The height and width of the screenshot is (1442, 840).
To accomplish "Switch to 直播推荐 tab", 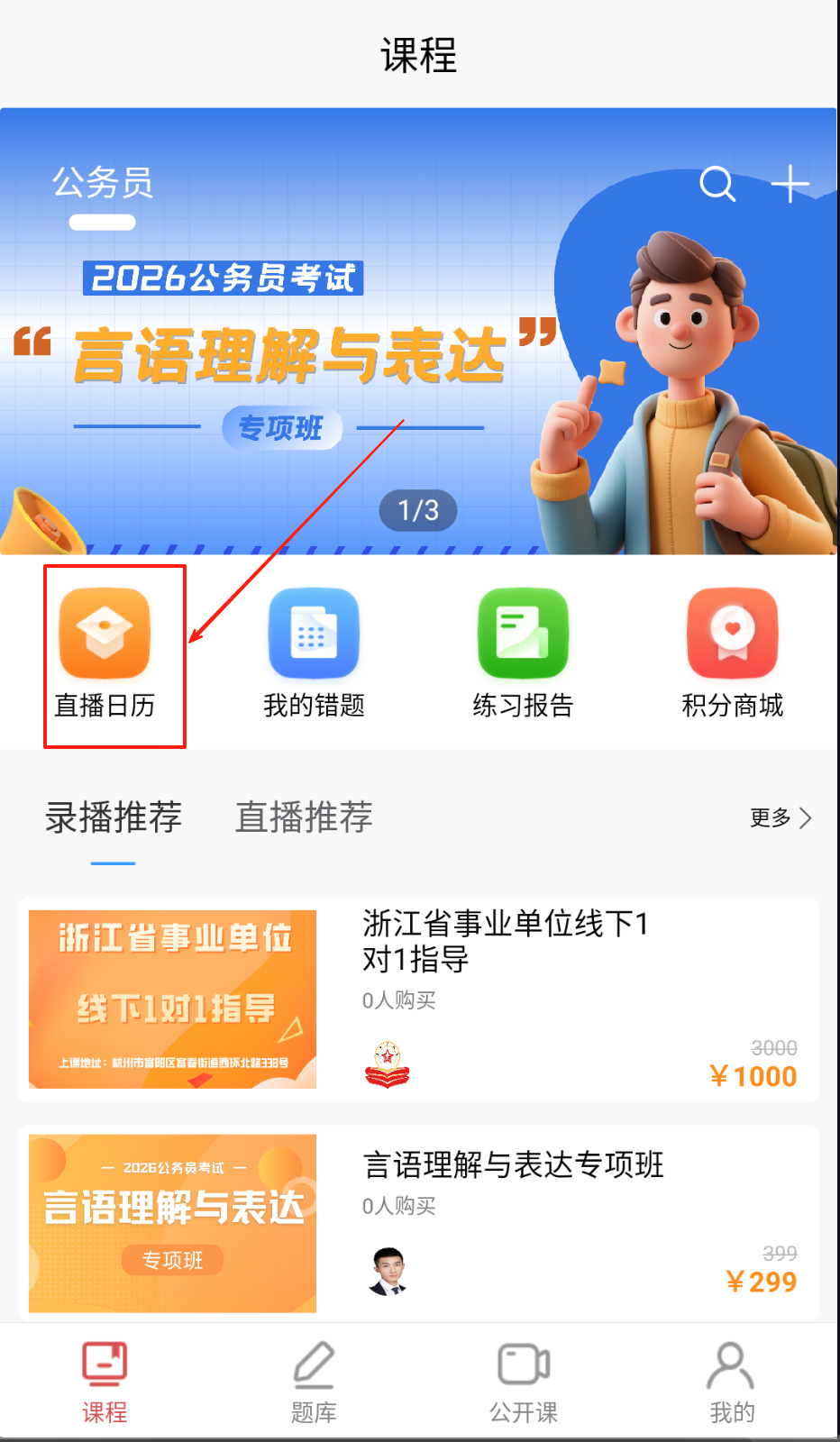I will pyautogui.click(x=304, y=817).
